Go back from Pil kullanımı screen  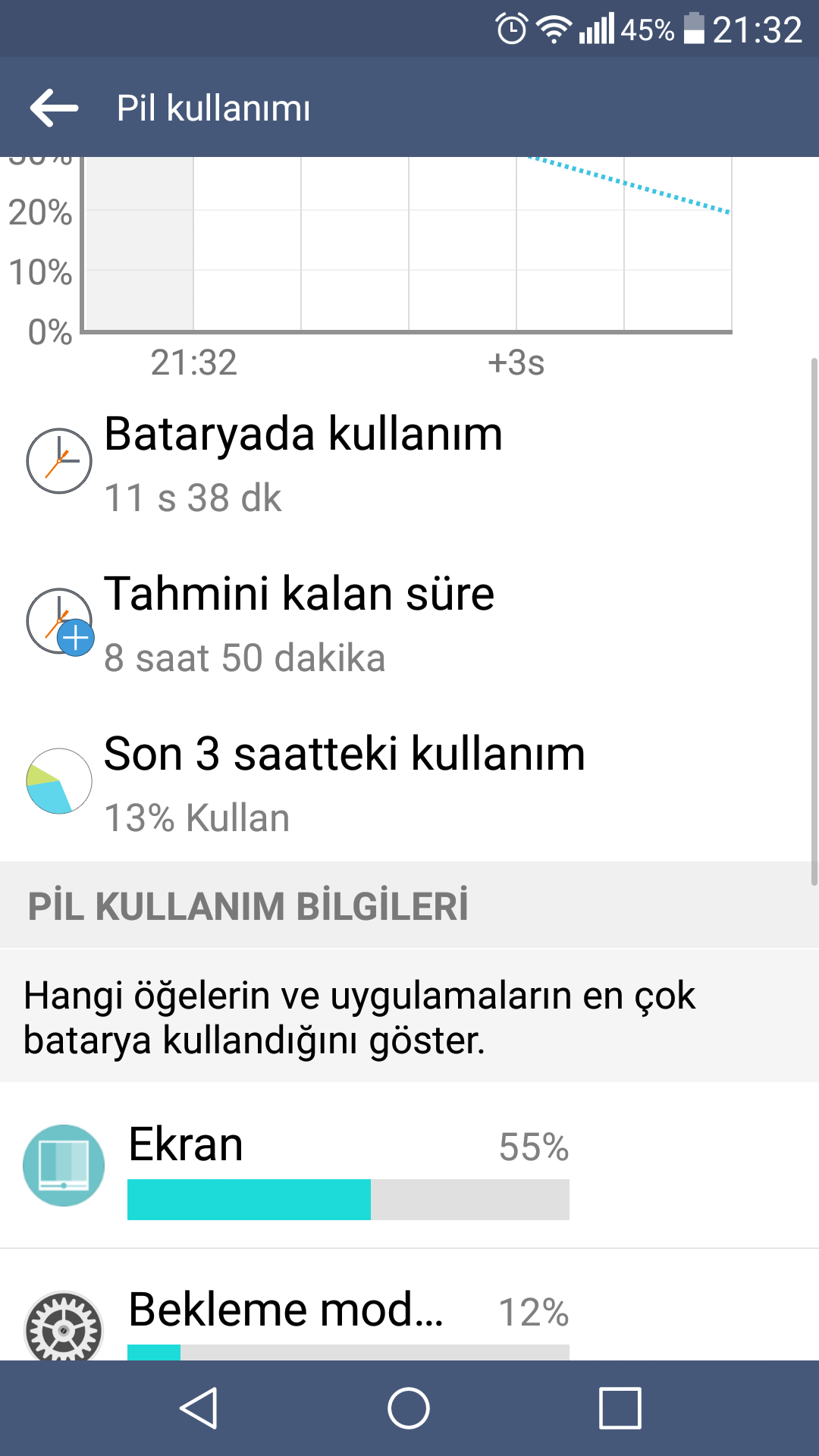[54, 108]
